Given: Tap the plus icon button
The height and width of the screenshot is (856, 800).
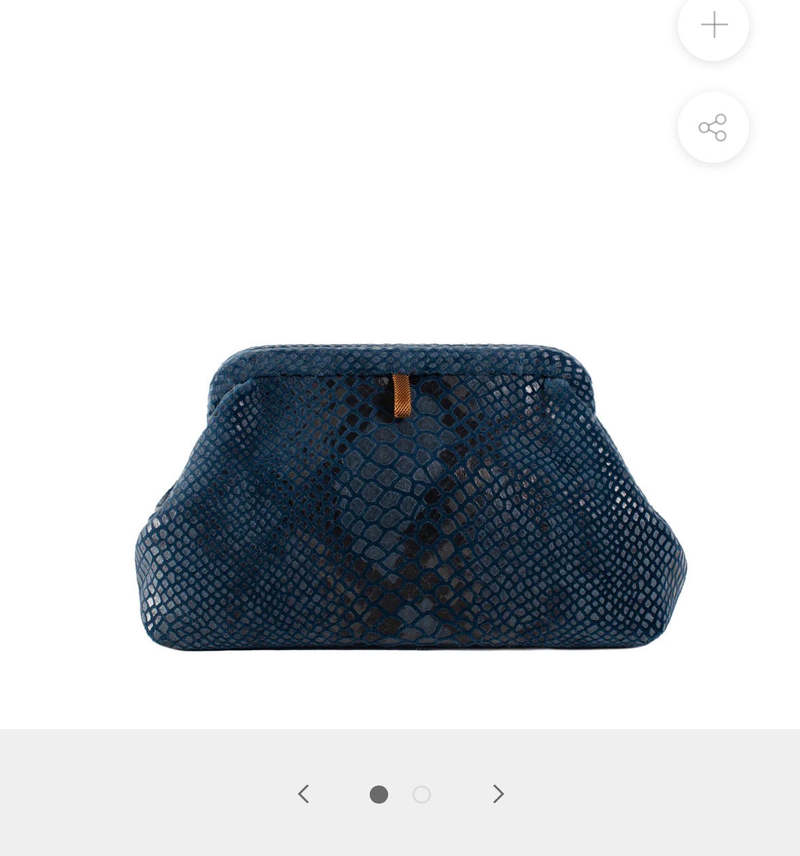Looking at the screenshot, I should (x=713, y=25).
